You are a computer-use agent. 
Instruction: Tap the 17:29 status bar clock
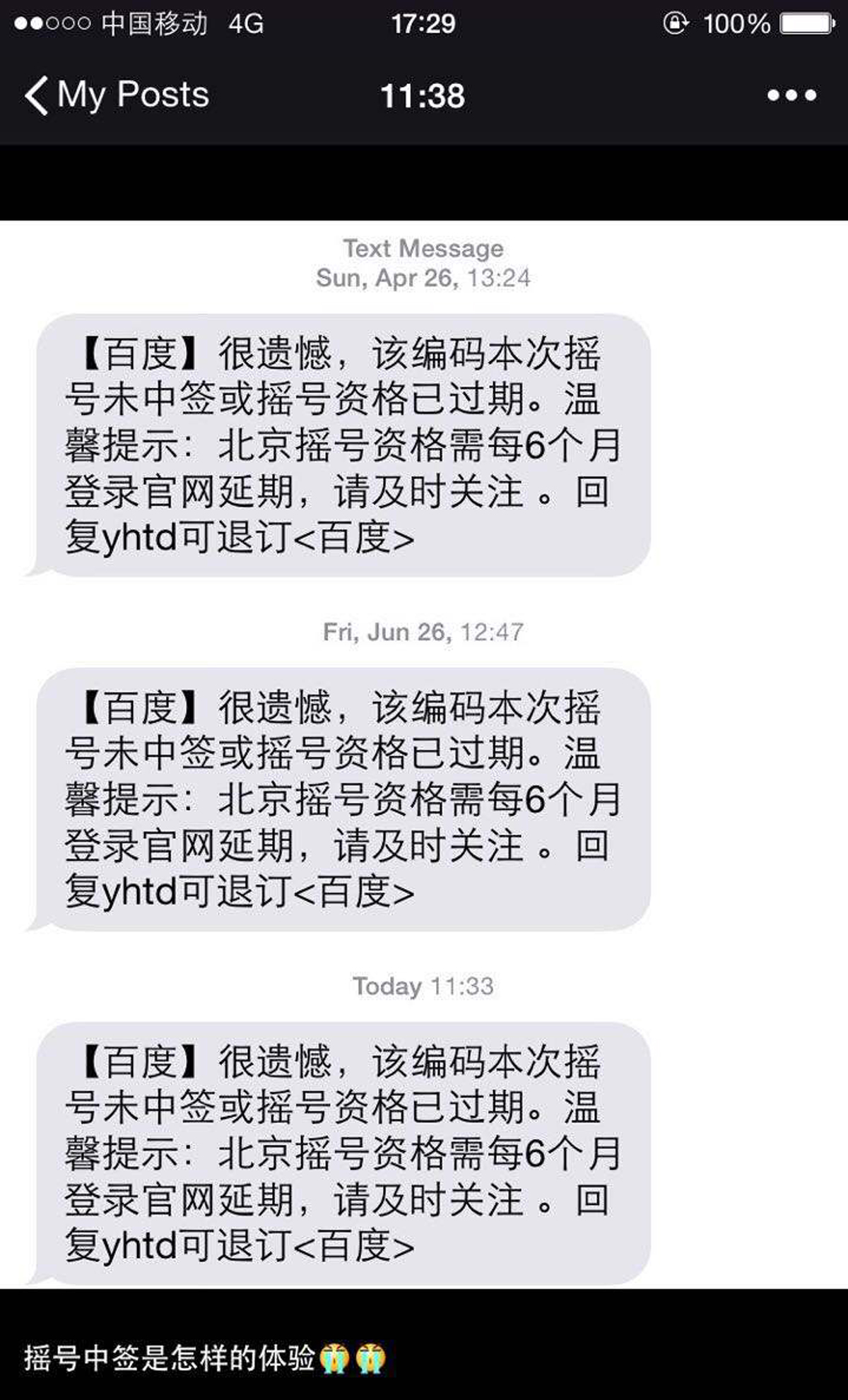pos(424,21)
